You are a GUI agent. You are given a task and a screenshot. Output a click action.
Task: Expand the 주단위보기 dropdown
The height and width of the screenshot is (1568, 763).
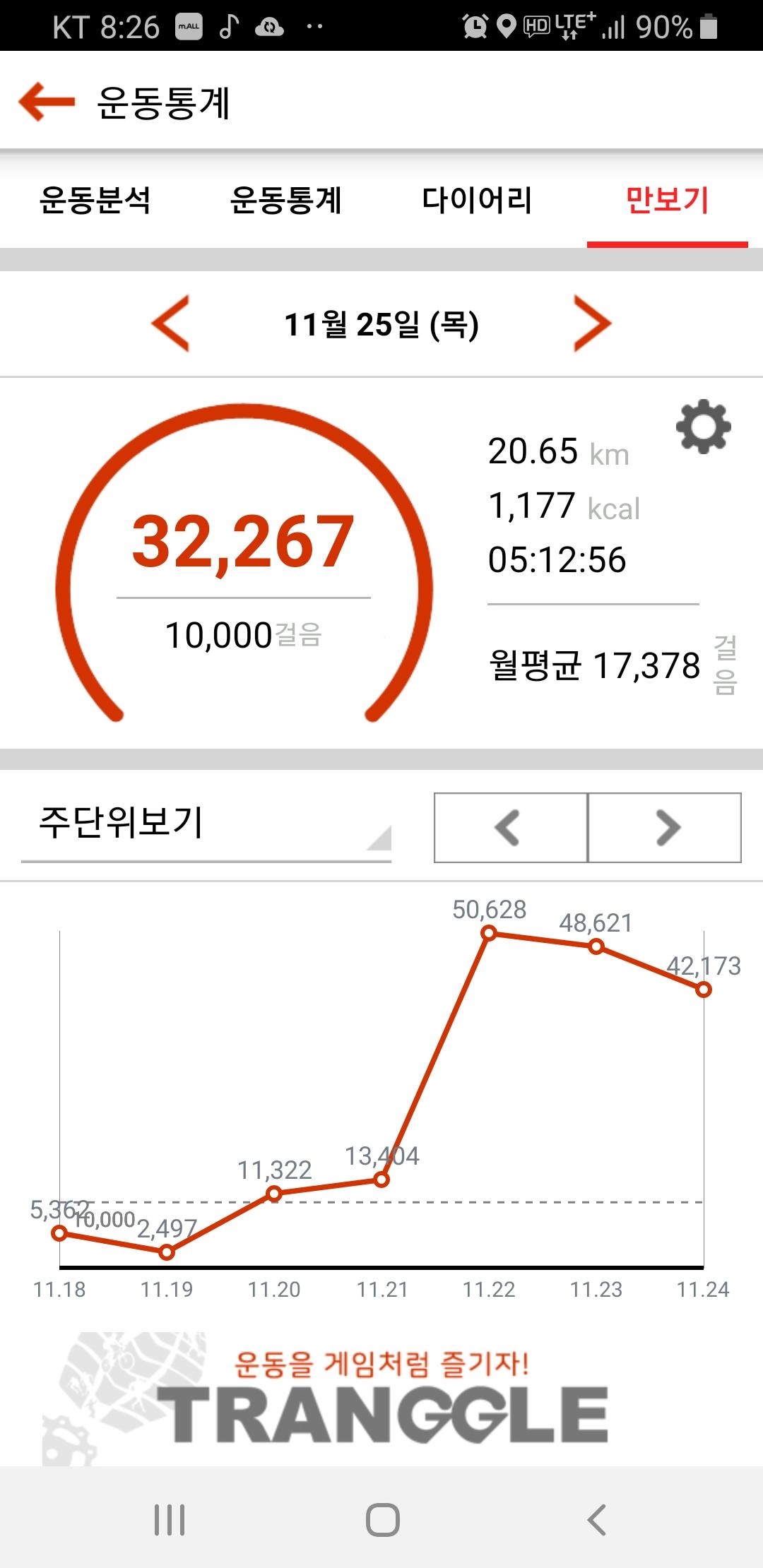[x=206, y=825]
